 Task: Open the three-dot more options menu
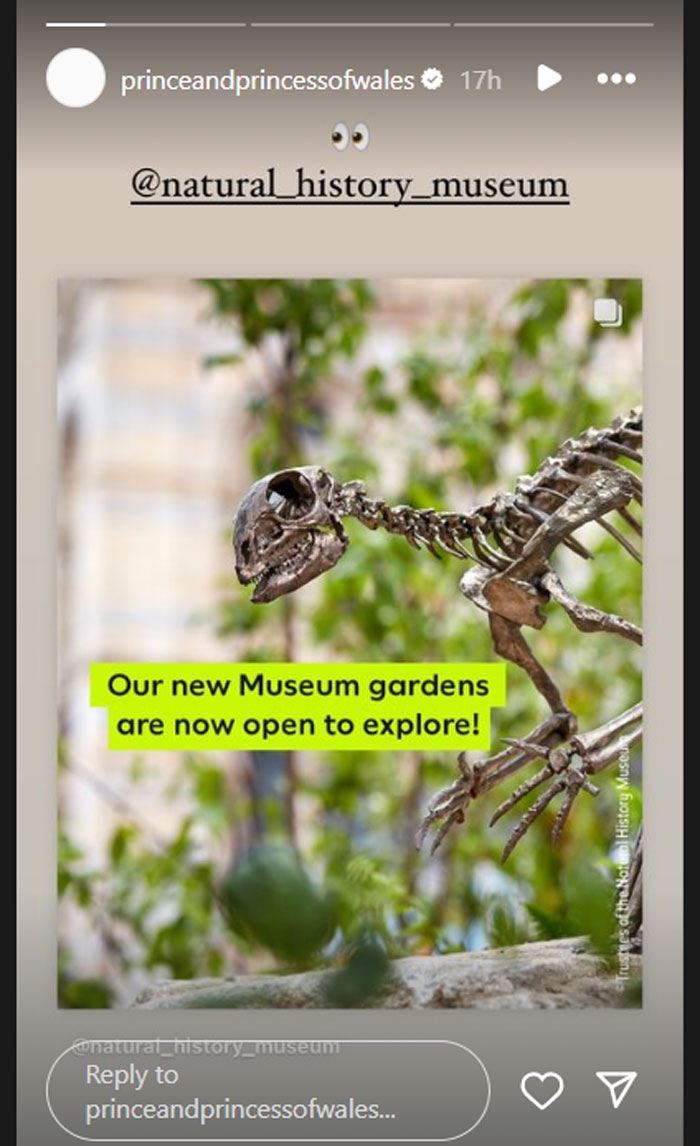pos(615,79)
